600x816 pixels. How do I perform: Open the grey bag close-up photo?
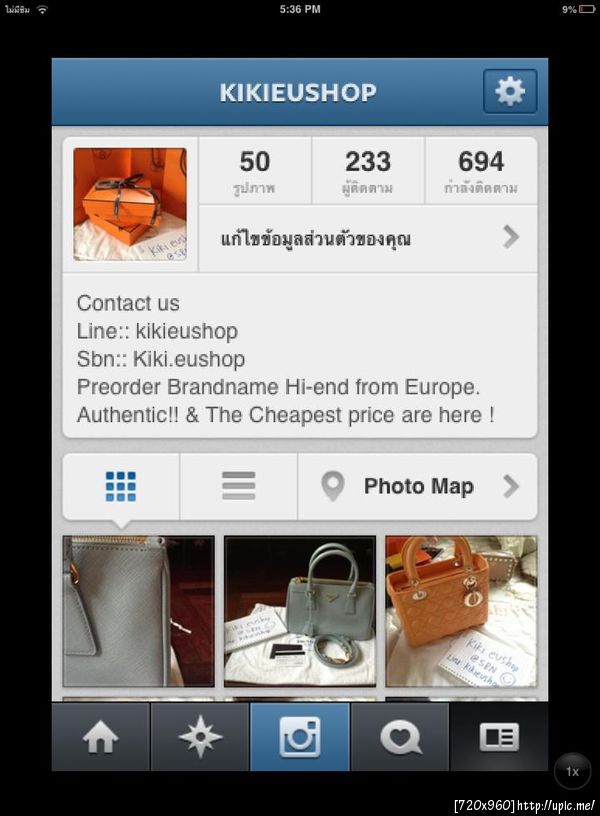[138, 610]
